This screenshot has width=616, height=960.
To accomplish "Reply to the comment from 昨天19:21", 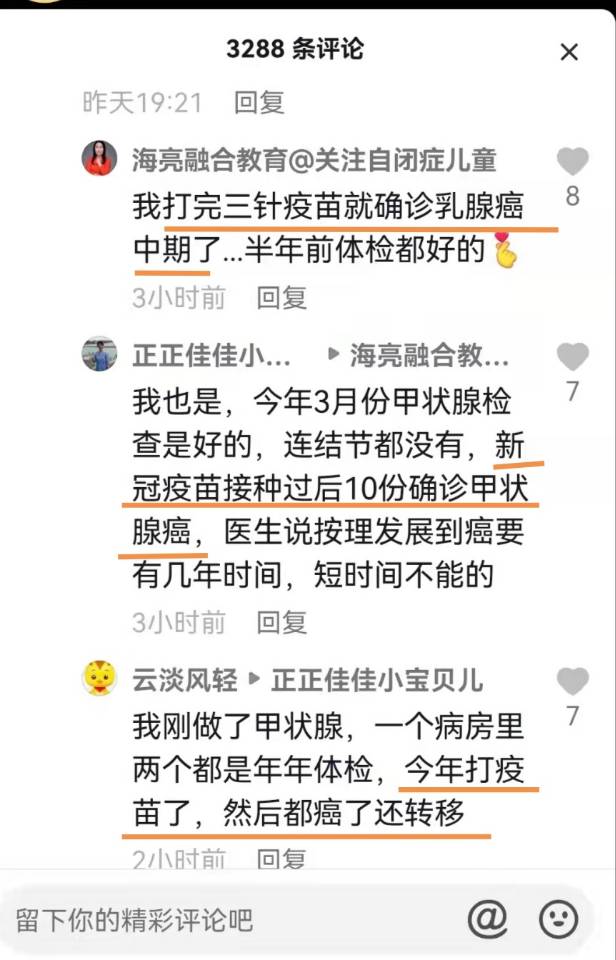I will pyautogui.click(x=259, y=102).
